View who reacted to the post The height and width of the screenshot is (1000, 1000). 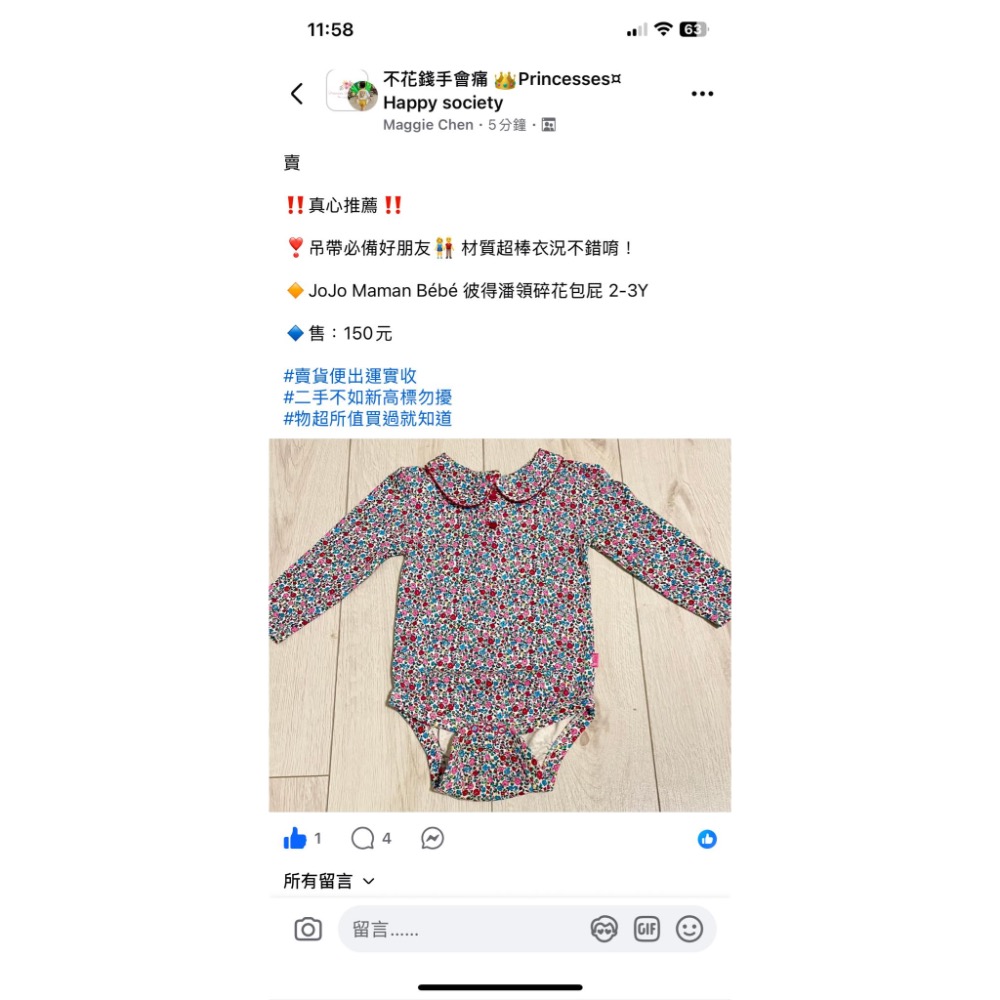tap(707, 839)
